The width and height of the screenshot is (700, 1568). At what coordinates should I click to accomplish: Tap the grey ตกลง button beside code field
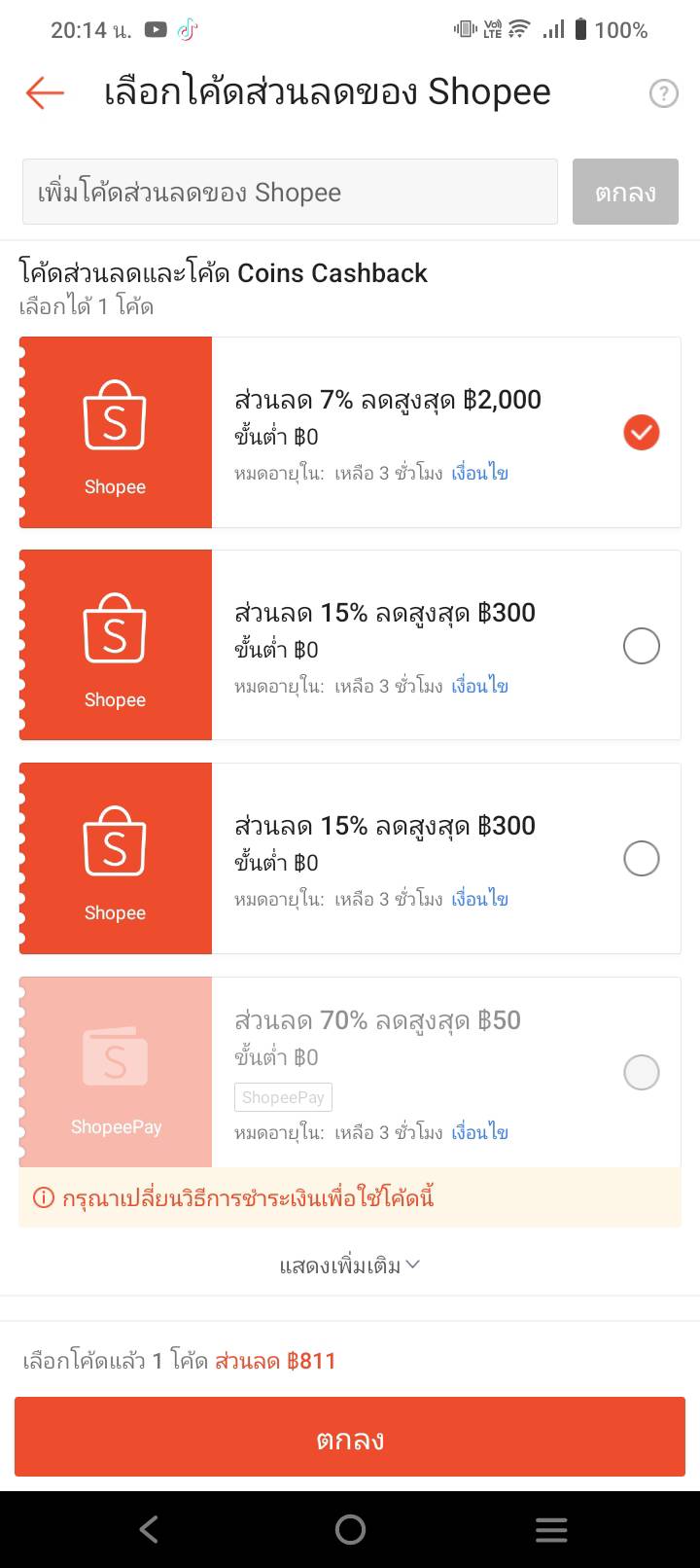(625, 192)
